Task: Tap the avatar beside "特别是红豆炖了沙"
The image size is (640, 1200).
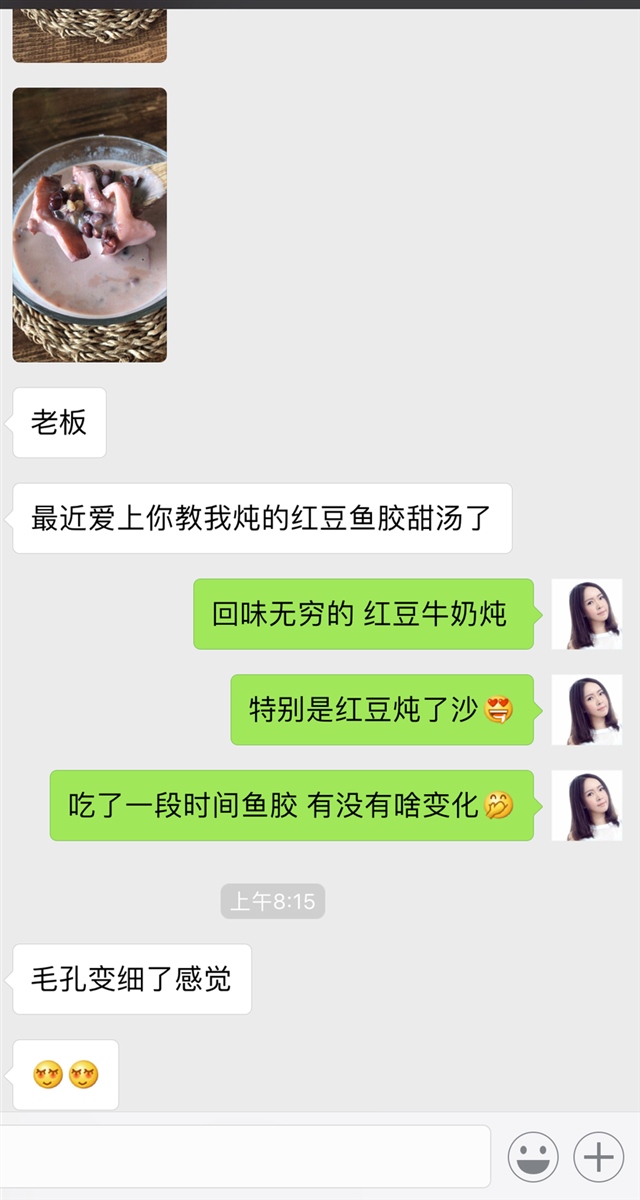Action: (587, 710)
